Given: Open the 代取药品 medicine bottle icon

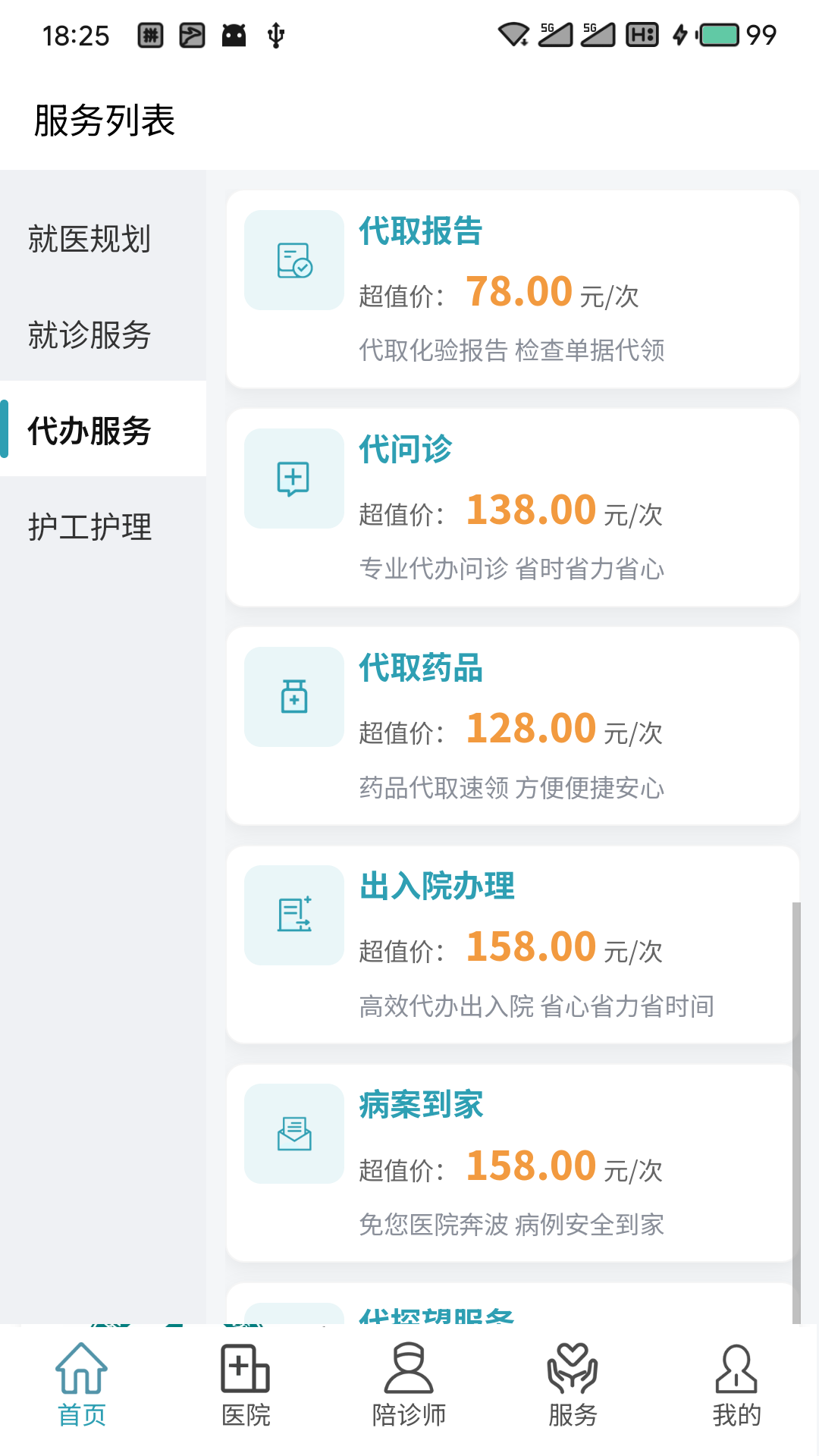Looking at the screenshot, I should pyautogui.click(x=293, y=696).
